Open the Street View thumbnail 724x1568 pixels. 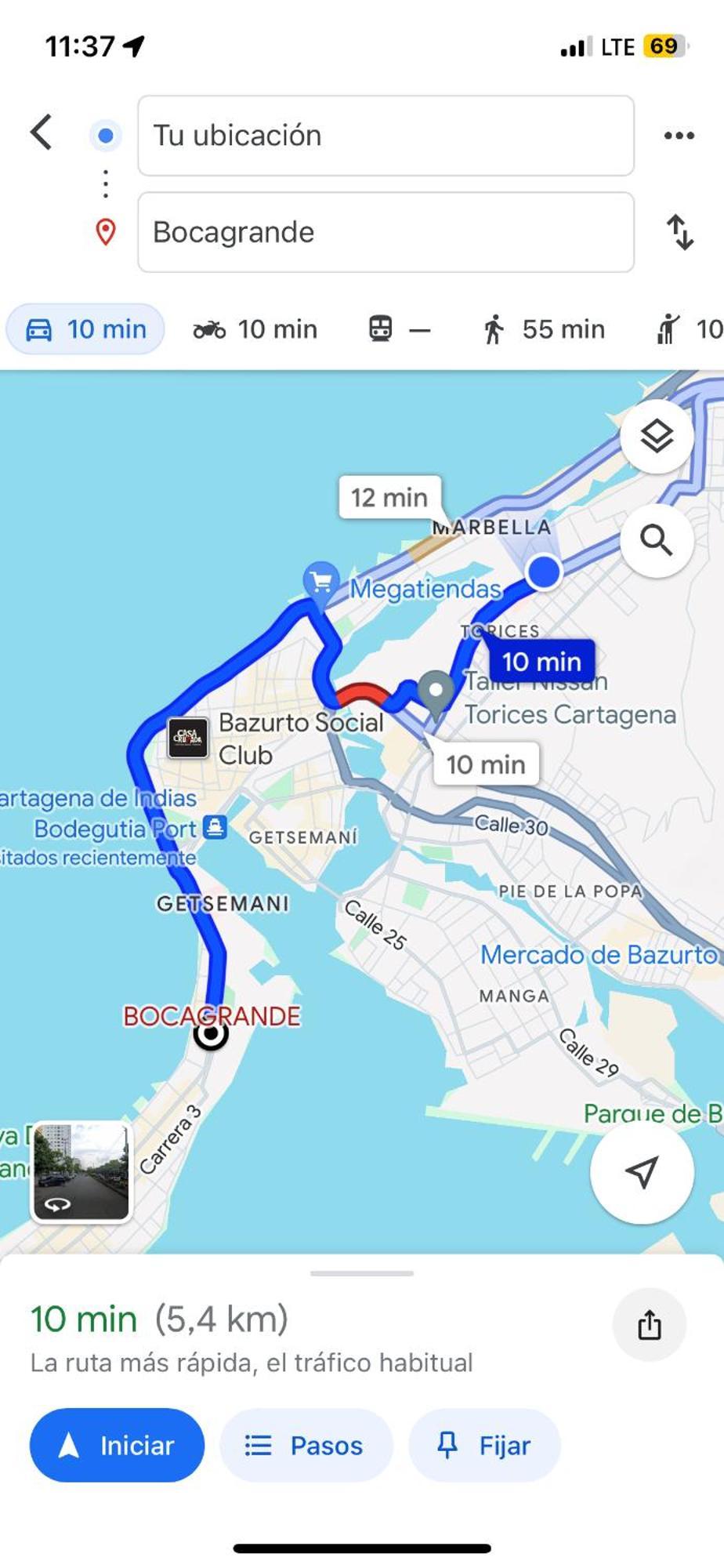pyautogui.click(x=81, y=1171)
